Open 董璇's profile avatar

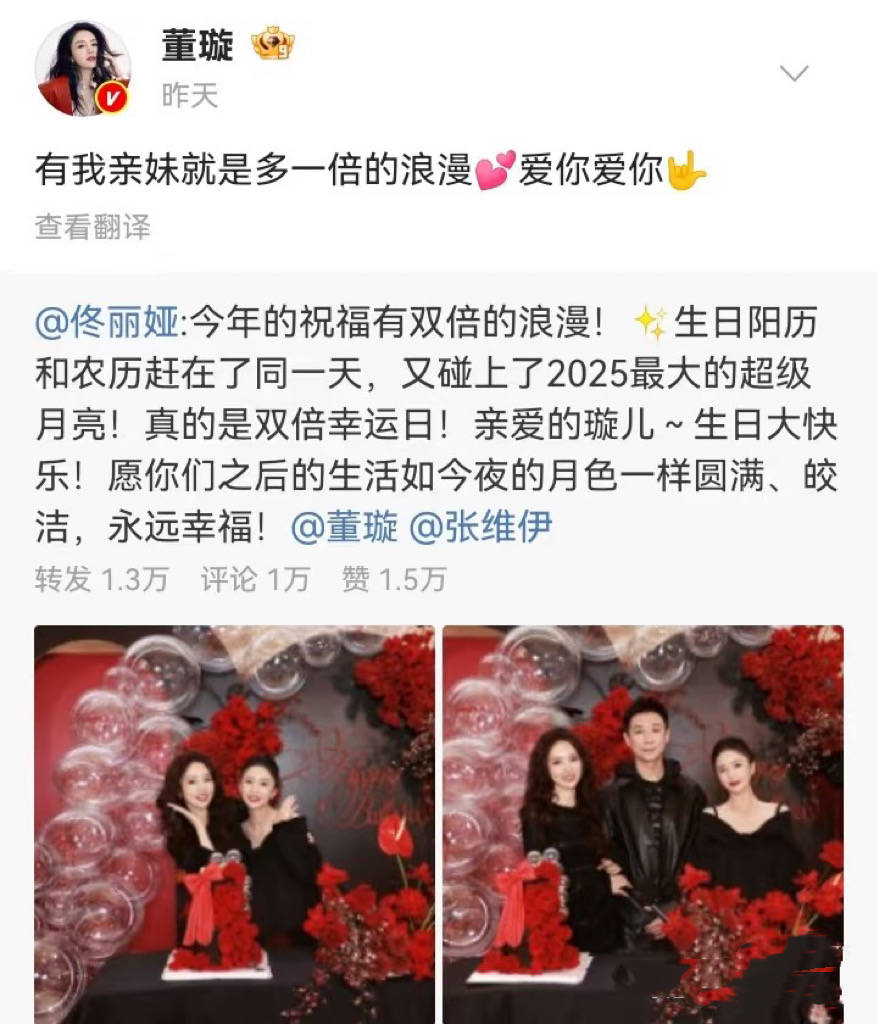(82, 67)
